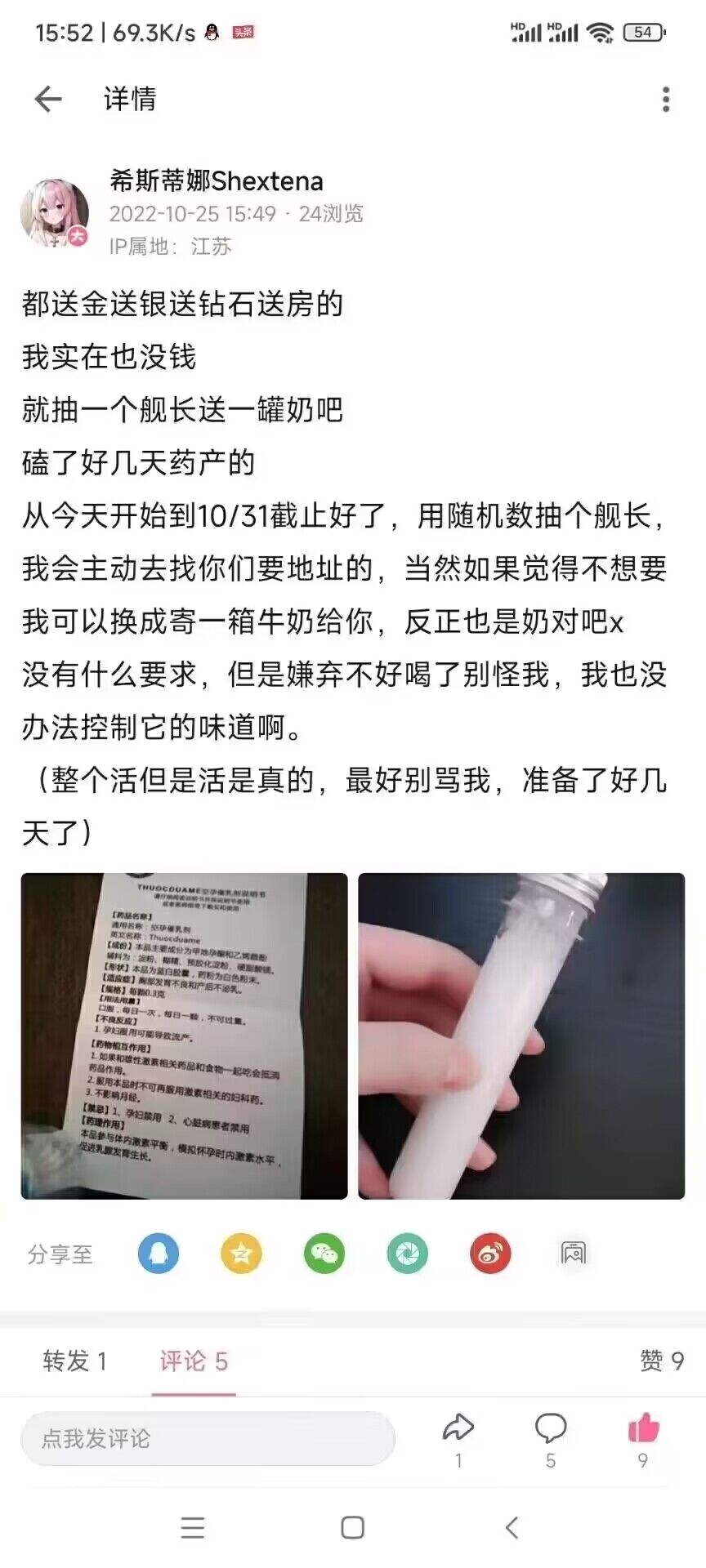Screen dimensions: 706x1568
Task: Go back using the top-left arrow
Action: (48, 99)
